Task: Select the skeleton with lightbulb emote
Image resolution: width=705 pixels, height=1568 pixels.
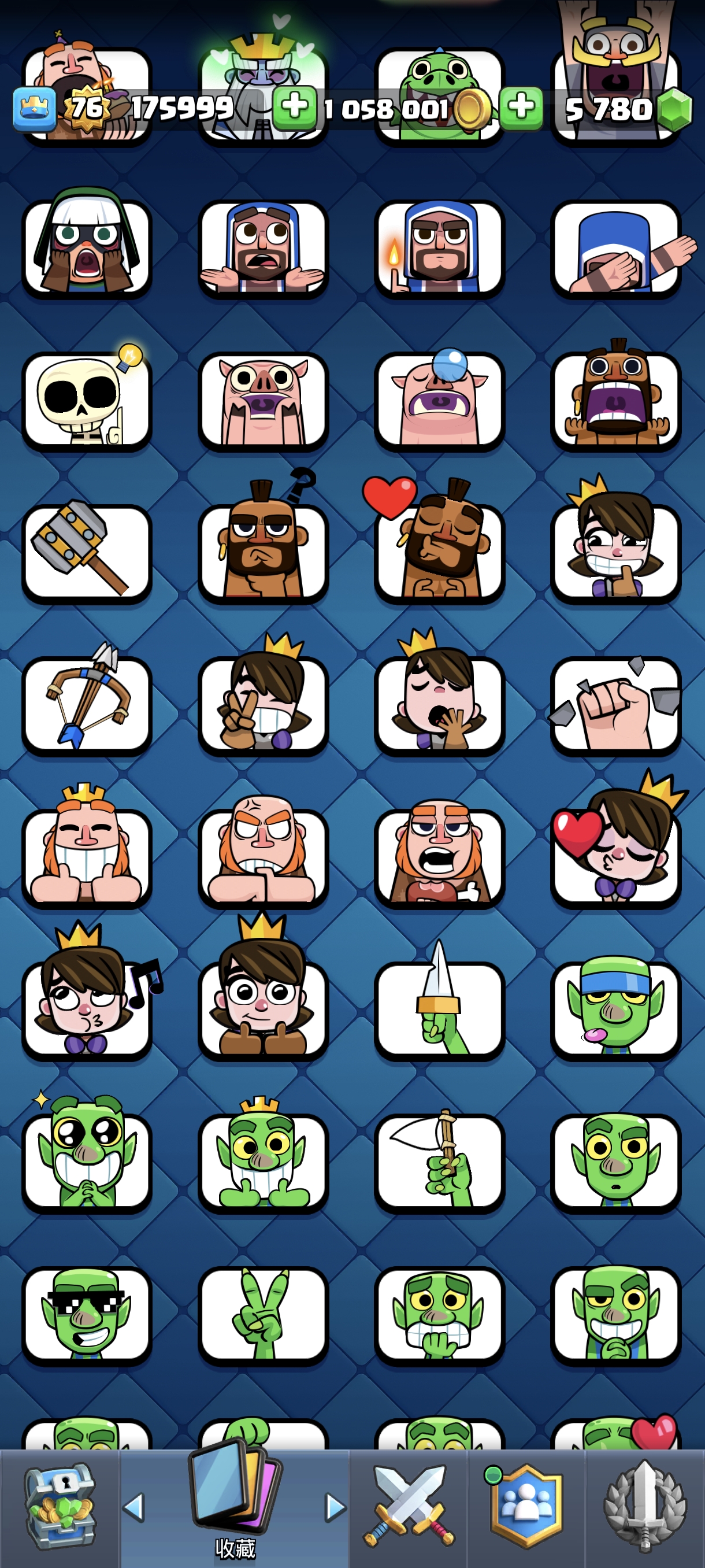Action: pyautogui.click(x=86, y=401)
